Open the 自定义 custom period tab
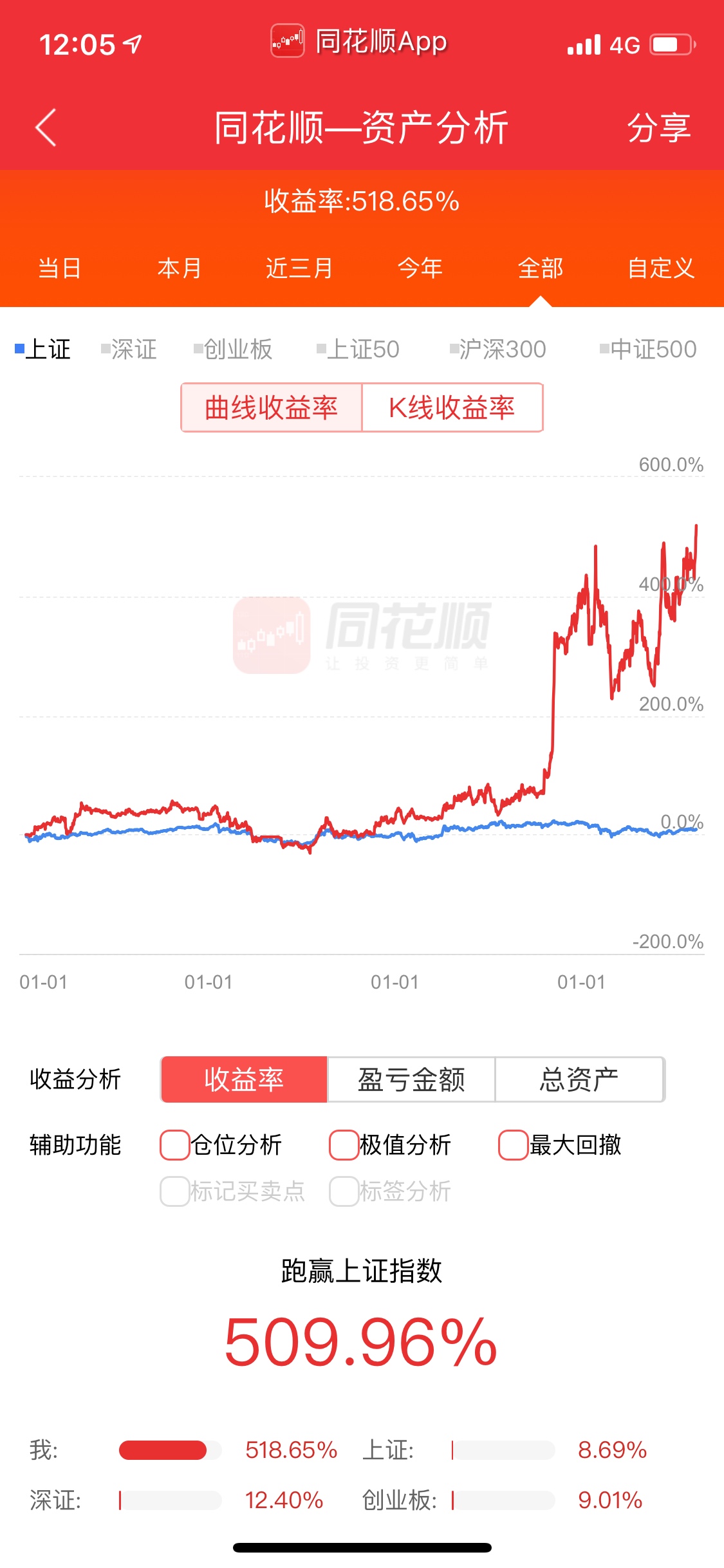Image resolution: width=724 pixels, height=1568 pixels. [661, 268]
